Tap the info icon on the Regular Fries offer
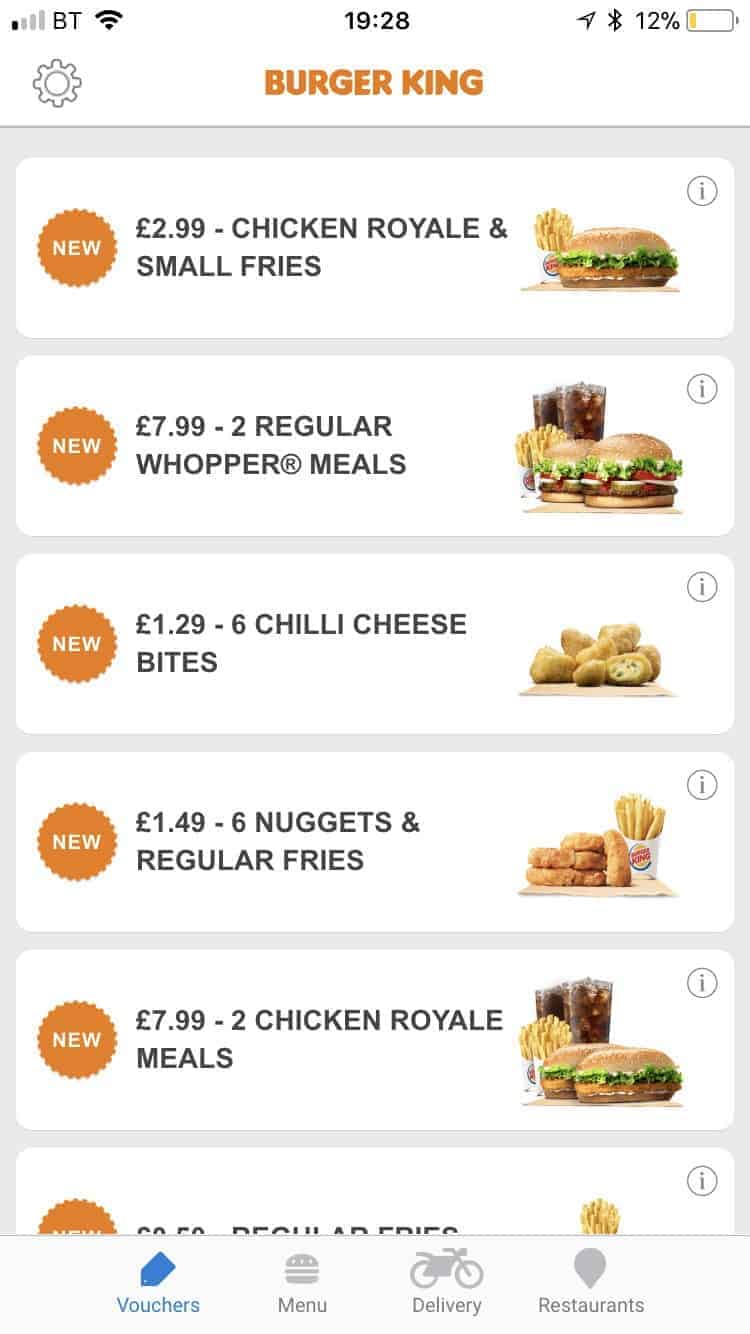The image size is (750, 1334). tap(703, 1181)
